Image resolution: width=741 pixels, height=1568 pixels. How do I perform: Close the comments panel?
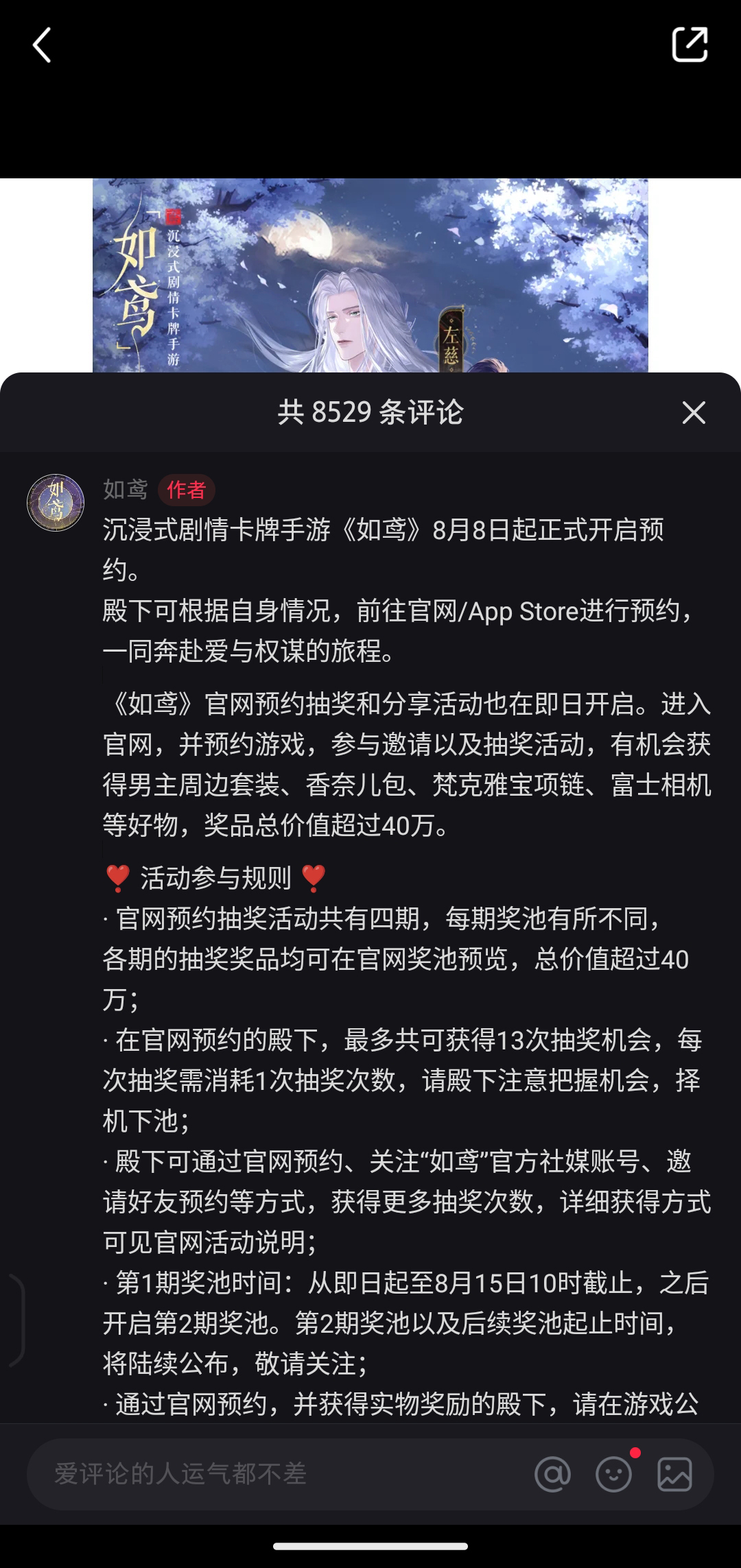click(x=694, y=413)
